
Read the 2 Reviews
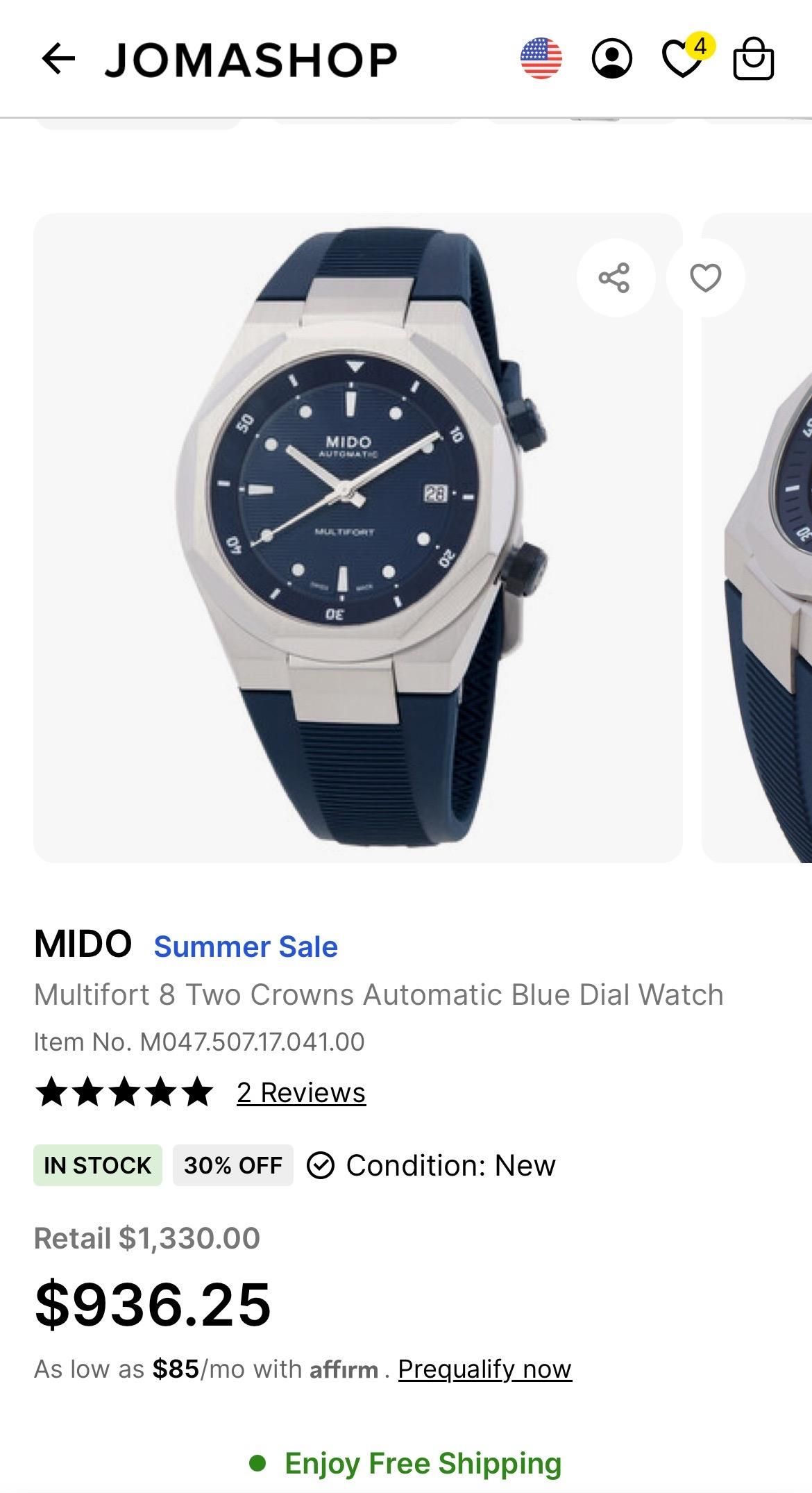[x=301, y=1092]
